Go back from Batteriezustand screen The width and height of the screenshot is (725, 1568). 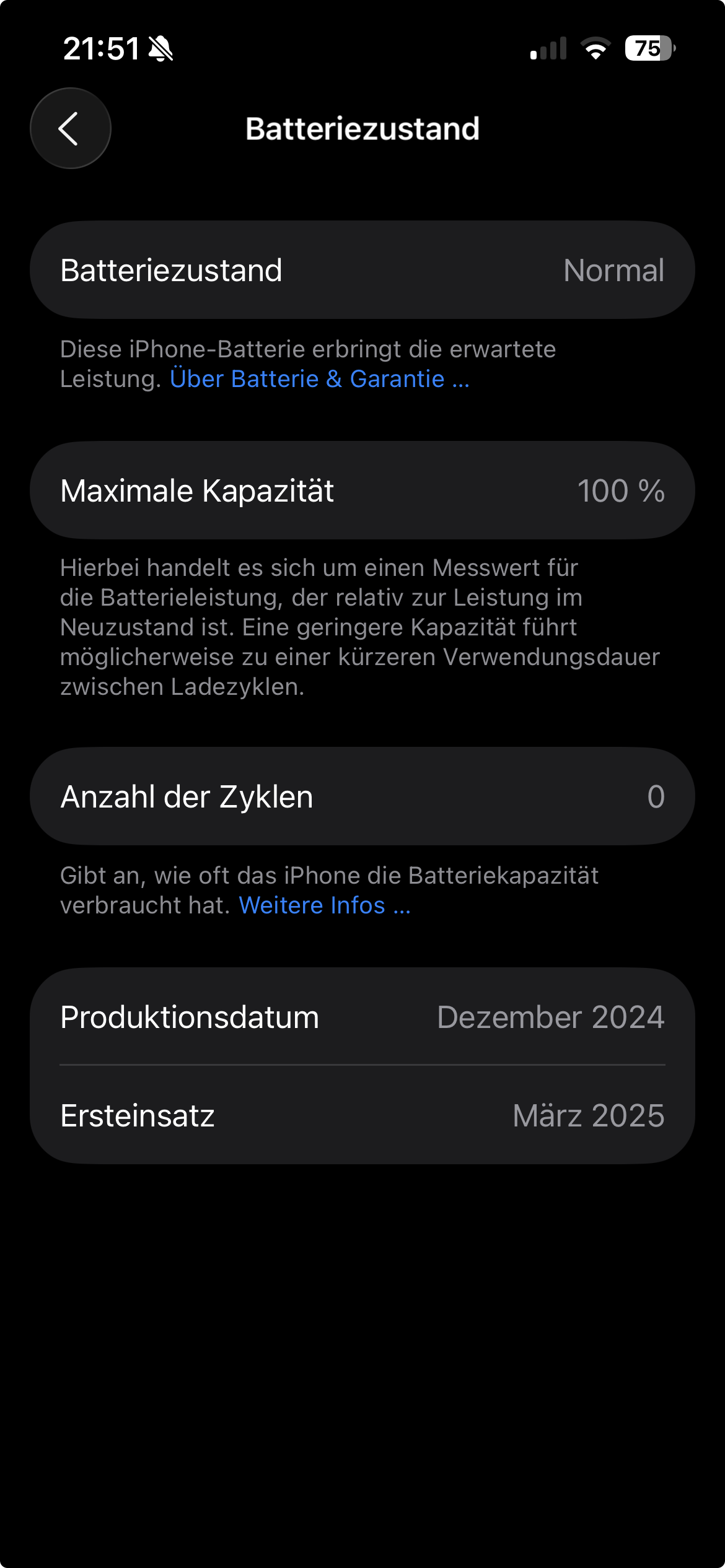tap(71, 128)
